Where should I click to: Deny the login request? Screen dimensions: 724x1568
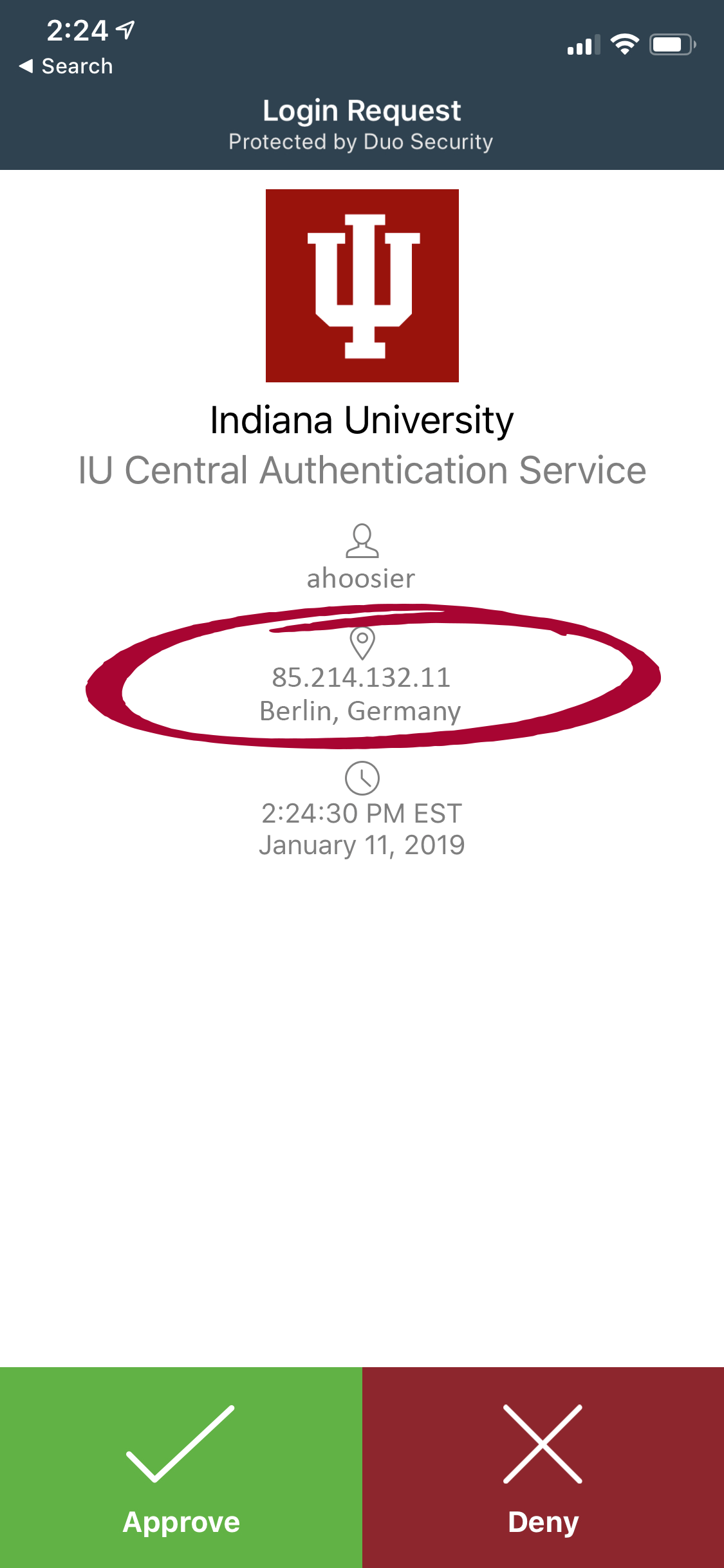pyautogui.click(x=543, y=1467)
